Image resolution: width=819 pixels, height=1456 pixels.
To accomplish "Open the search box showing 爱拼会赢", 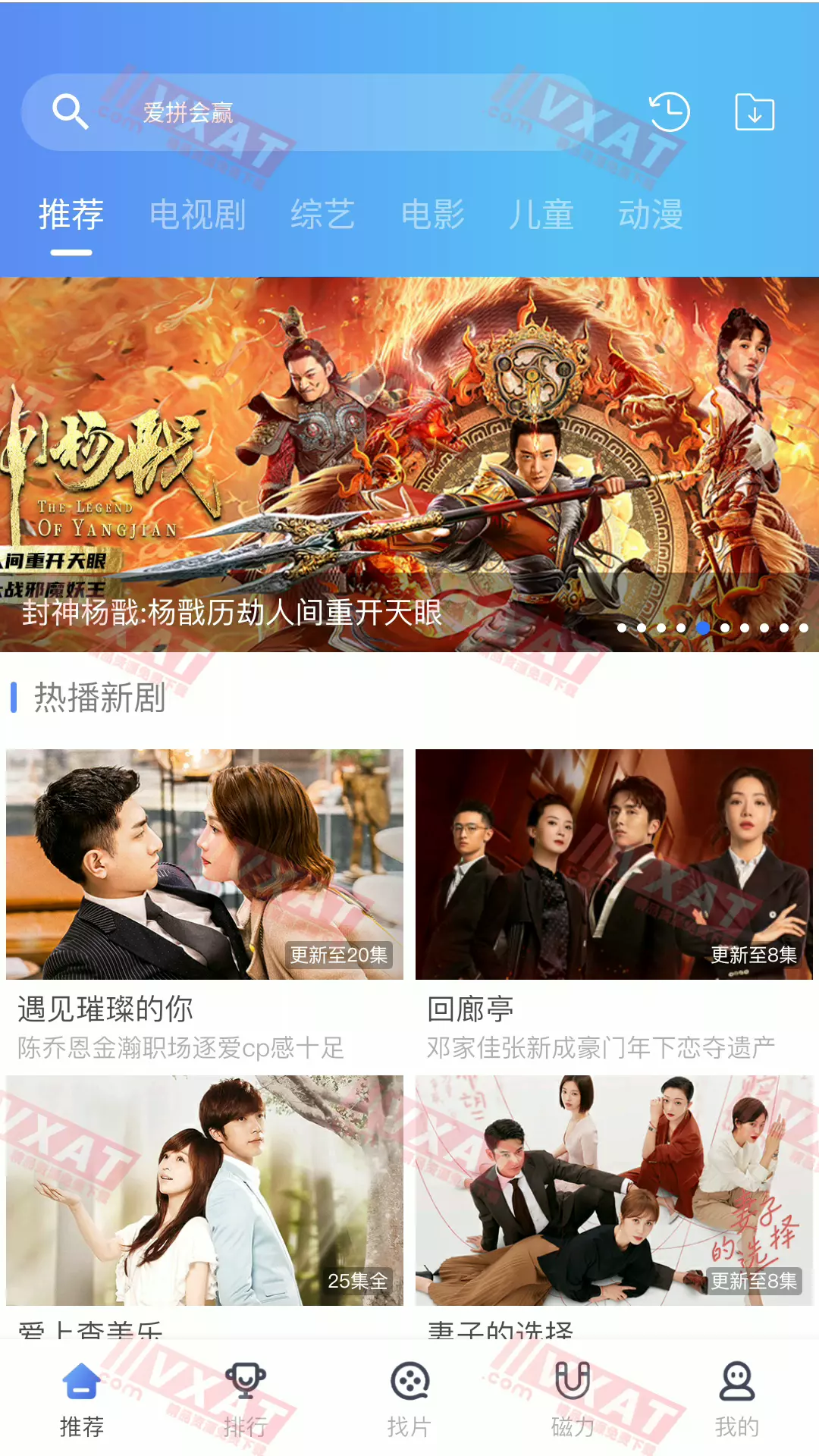I will click(303, 112).
